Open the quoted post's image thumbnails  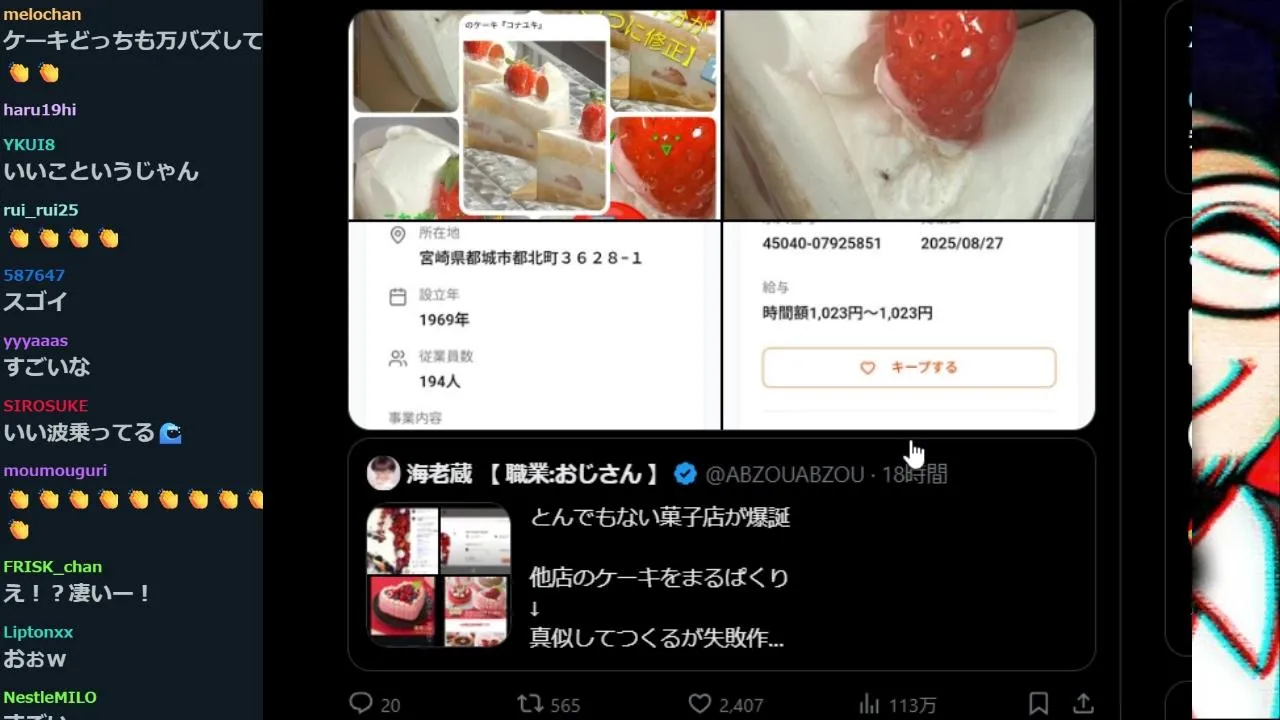(438, 574)
